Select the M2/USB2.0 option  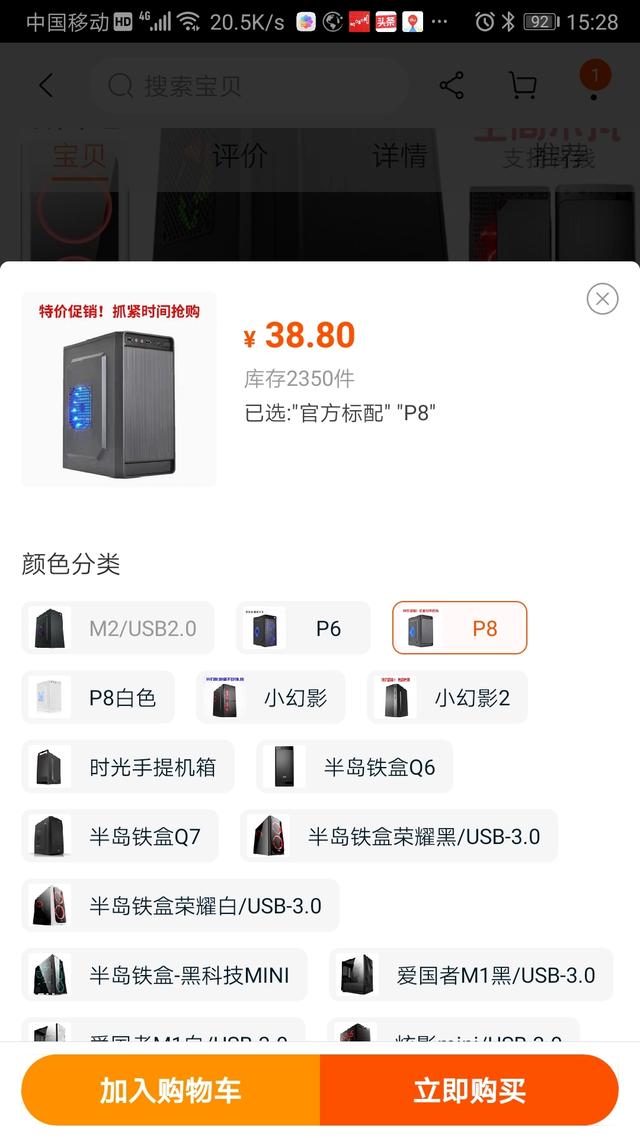(x=118, y=628)
